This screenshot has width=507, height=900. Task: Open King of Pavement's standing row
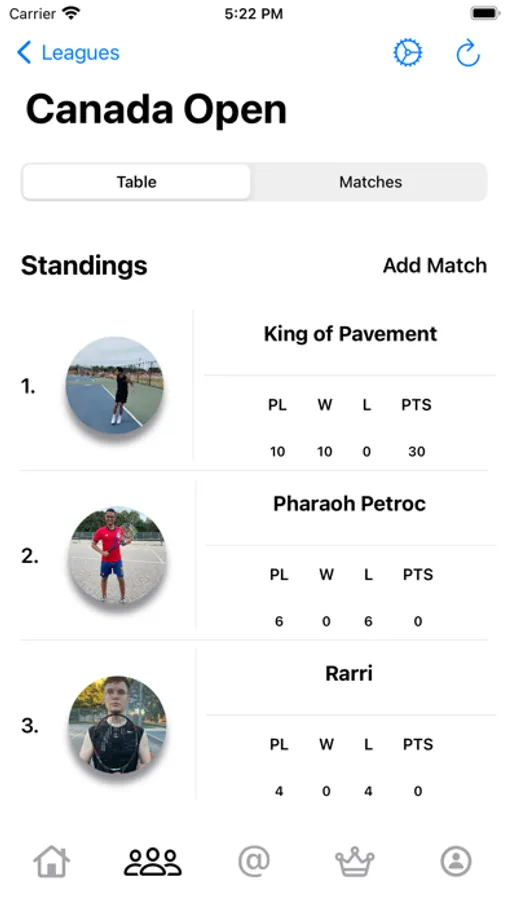[x=254, y=386]
